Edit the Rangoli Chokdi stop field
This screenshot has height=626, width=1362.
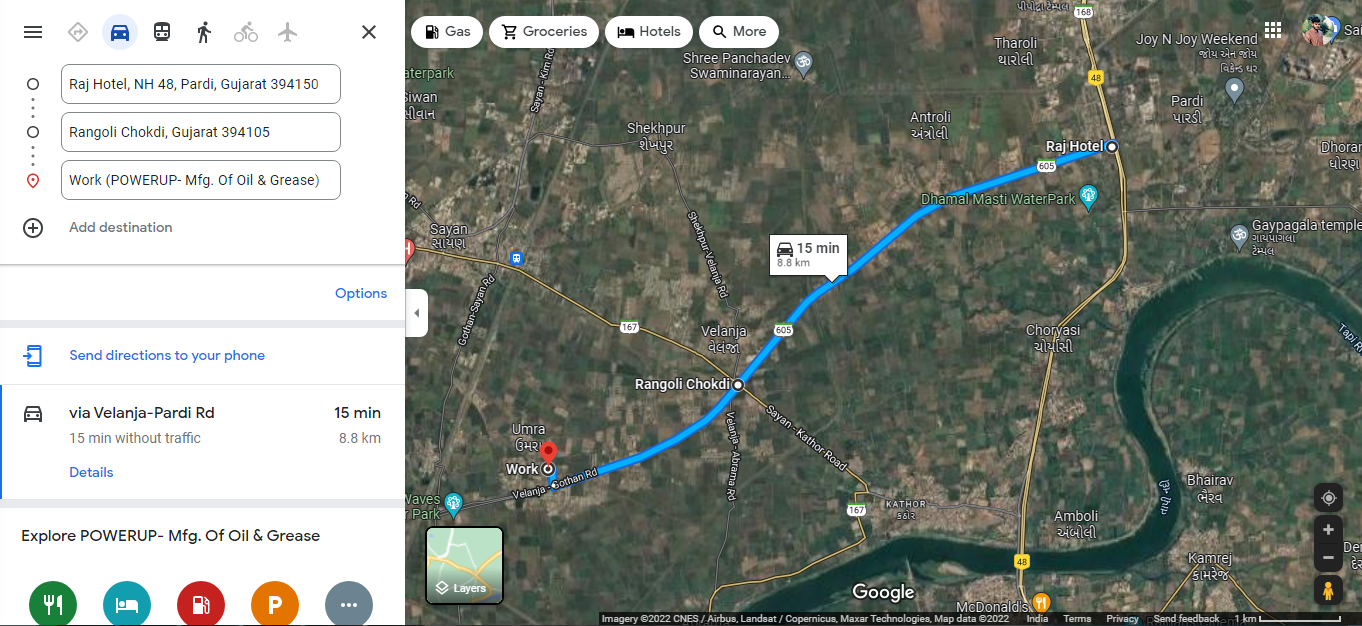pos(200,132)
